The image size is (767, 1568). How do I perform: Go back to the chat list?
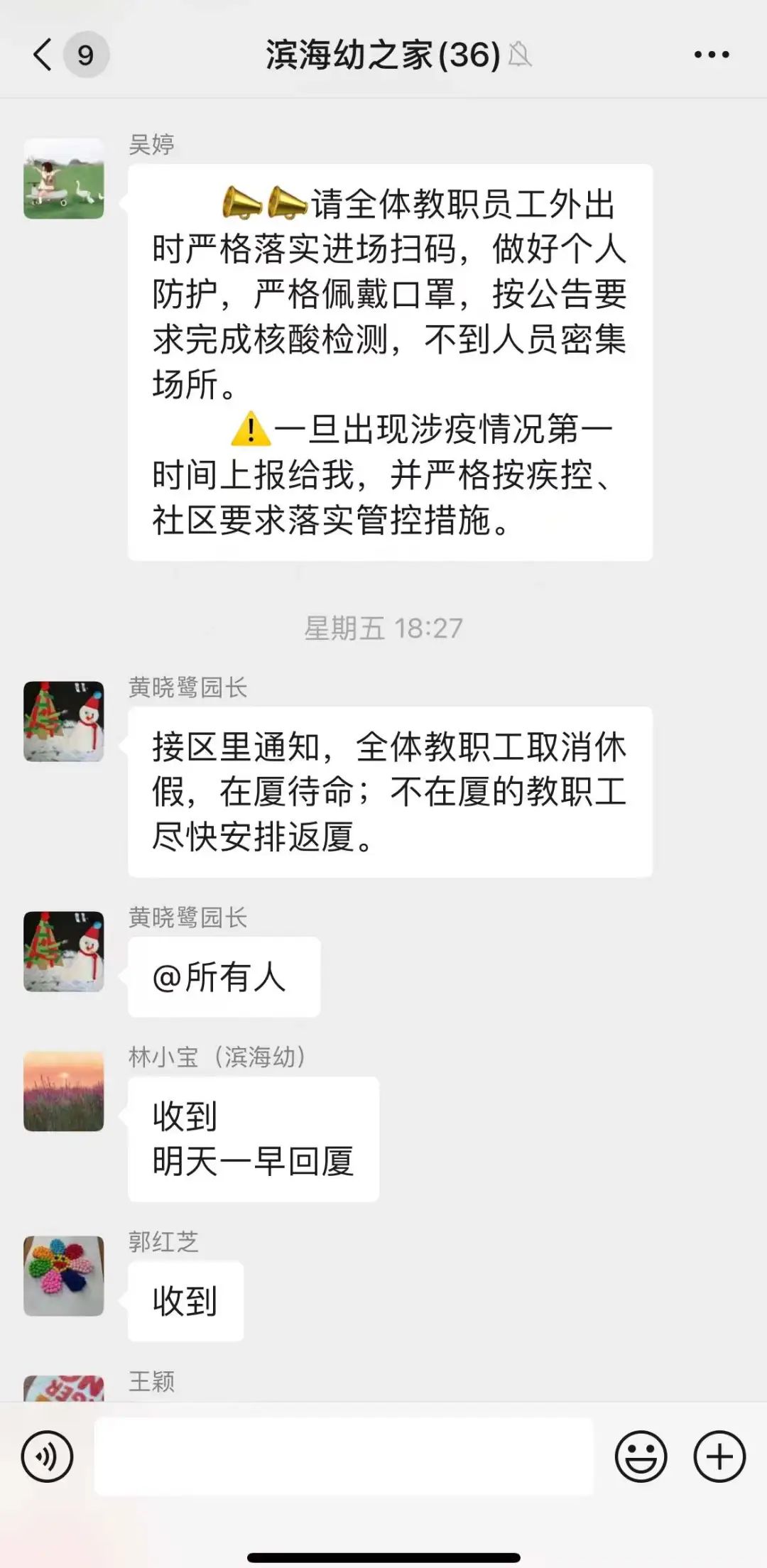(x=44, y=55)
